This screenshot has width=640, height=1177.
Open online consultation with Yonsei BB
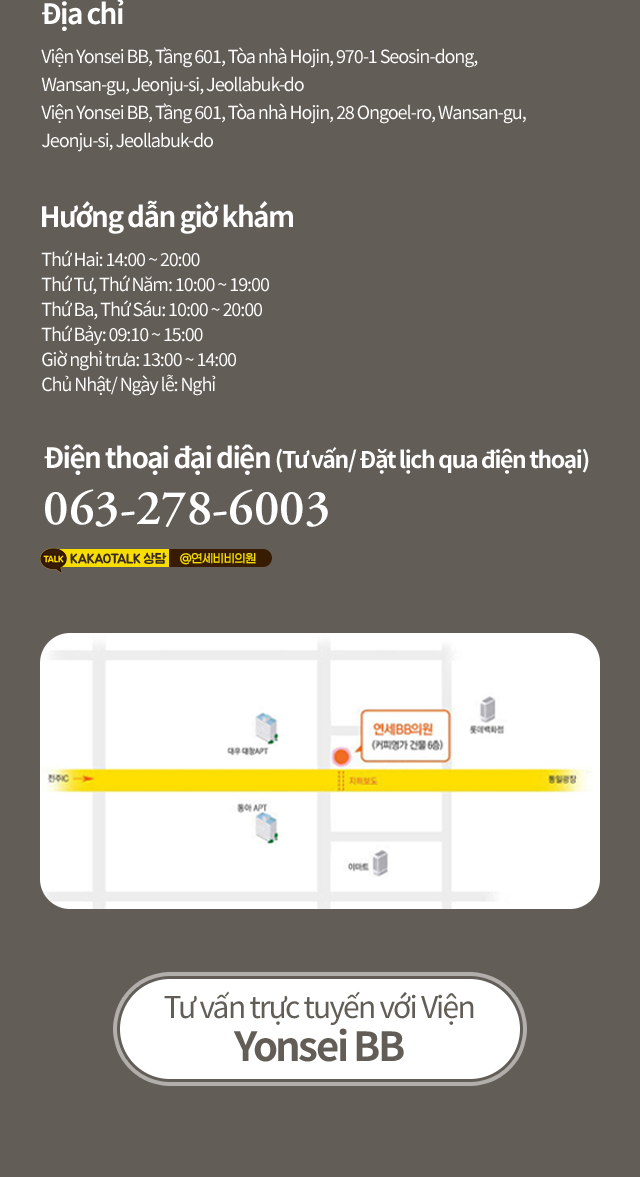[x=320, y=1028]
